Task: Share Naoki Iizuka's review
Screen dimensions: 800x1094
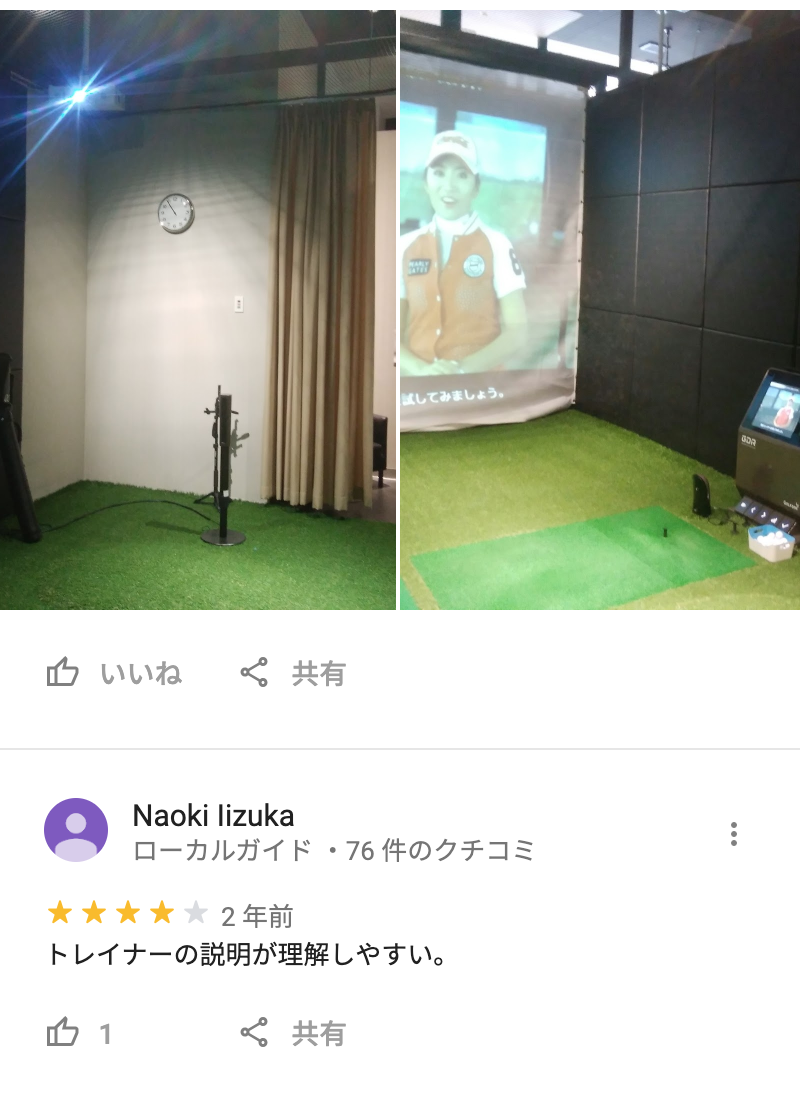Action: [293, 1033]
